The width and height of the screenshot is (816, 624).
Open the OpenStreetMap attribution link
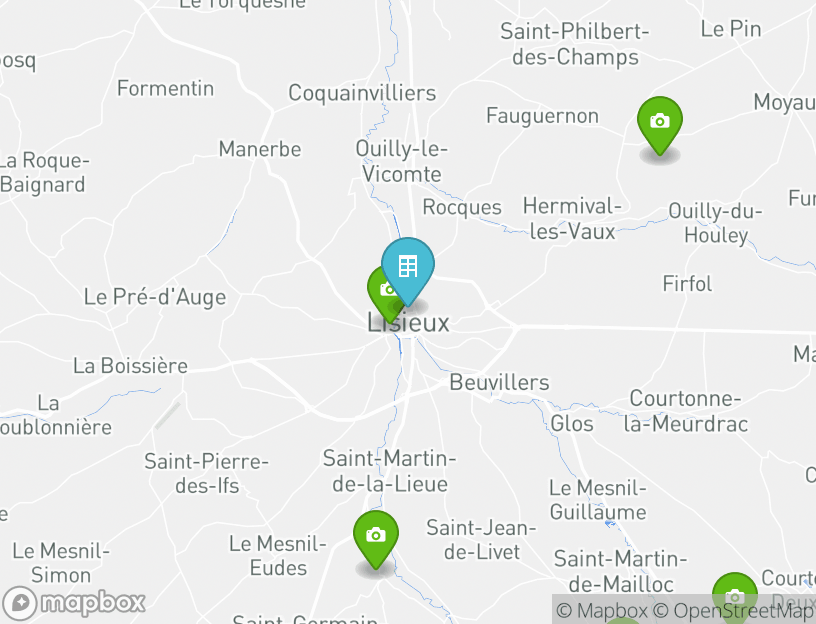734,610
